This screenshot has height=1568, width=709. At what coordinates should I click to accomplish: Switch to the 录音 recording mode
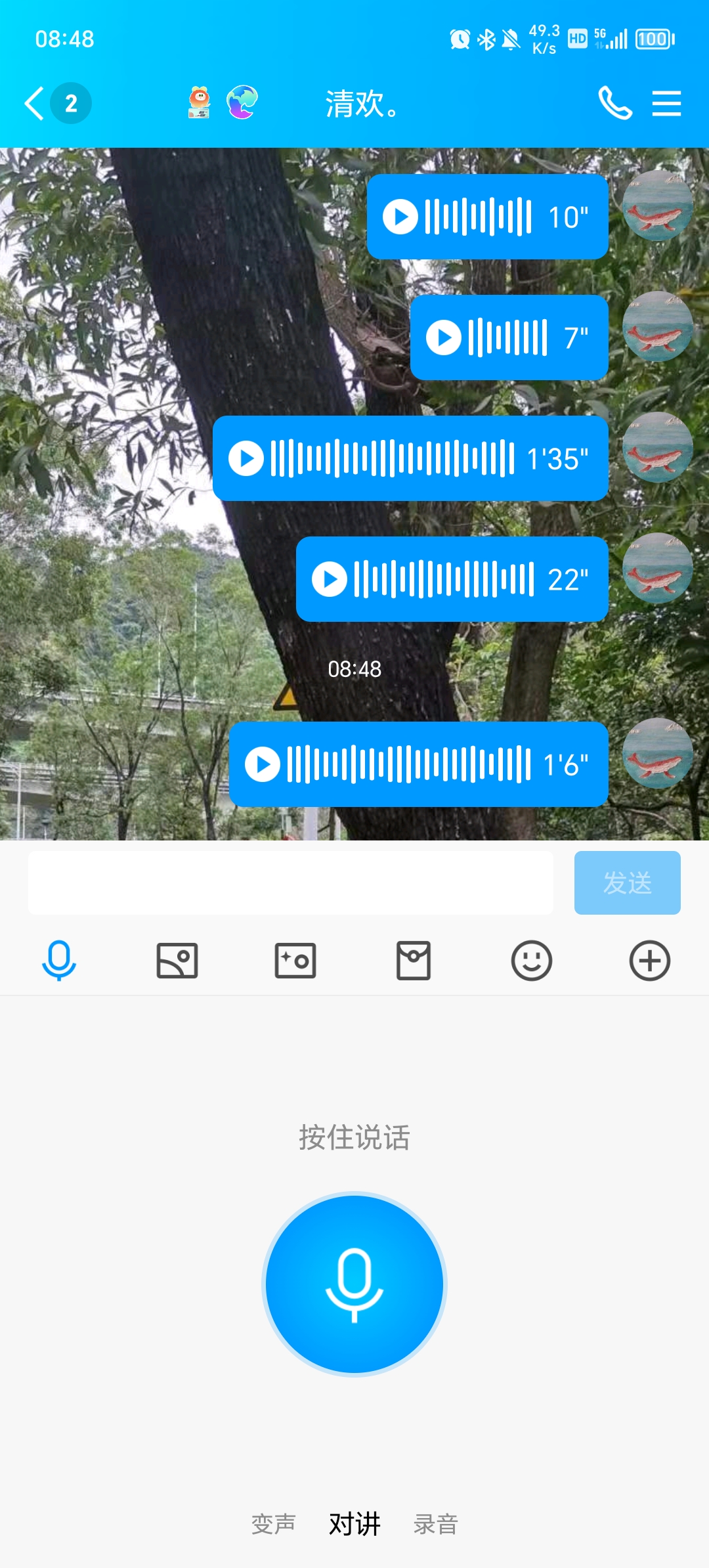(x=436, y=1524)
